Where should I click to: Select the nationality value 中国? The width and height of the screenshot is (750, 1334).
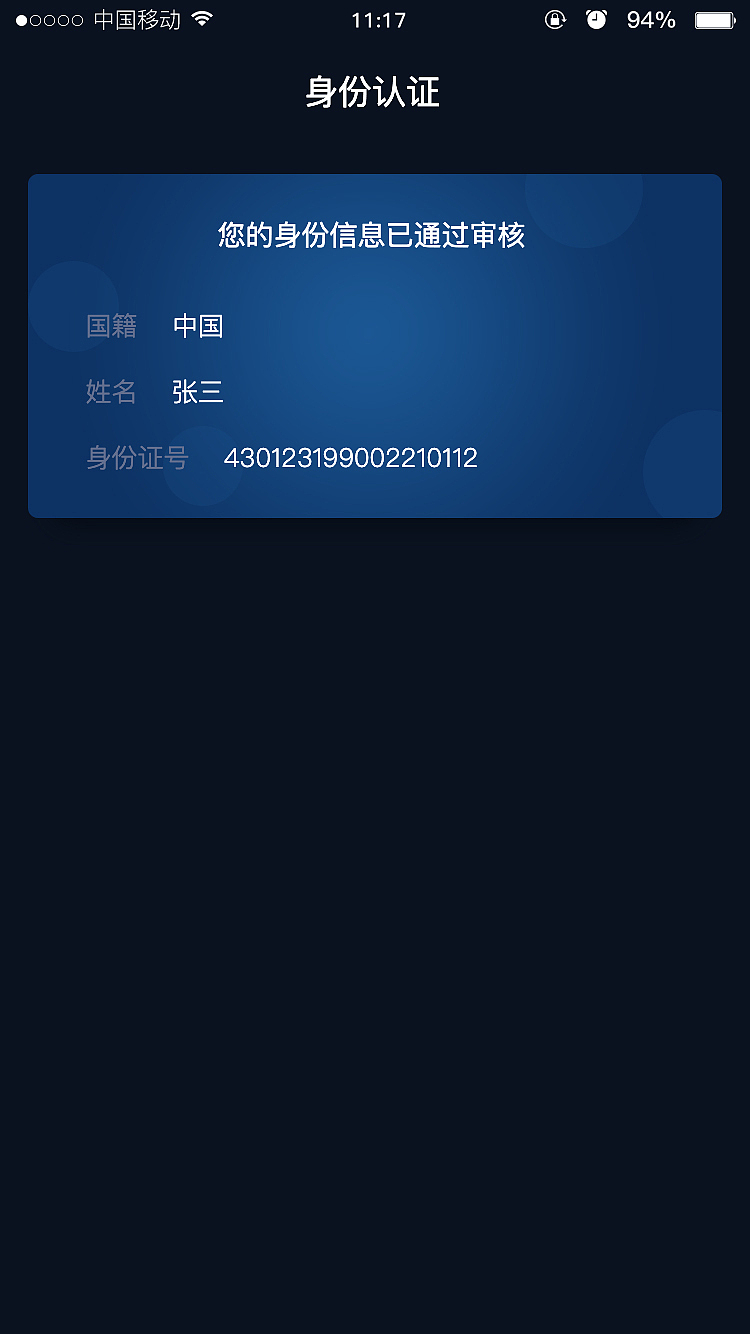point(197,325)
